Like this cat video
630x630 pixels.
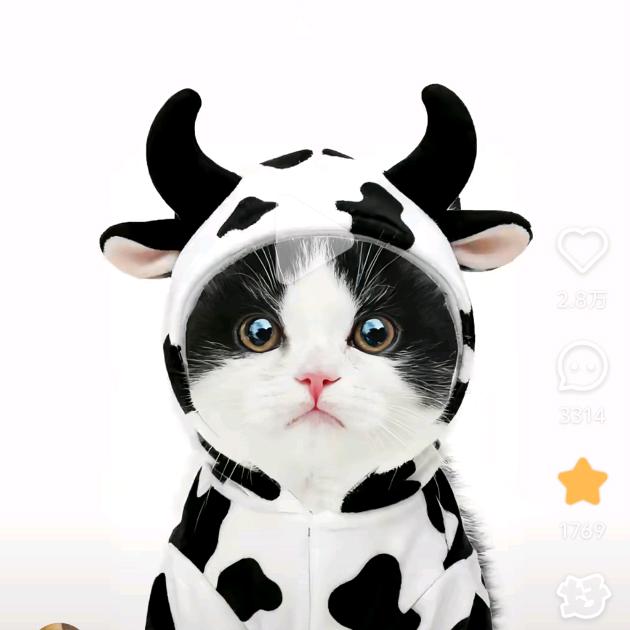[582, 251]
